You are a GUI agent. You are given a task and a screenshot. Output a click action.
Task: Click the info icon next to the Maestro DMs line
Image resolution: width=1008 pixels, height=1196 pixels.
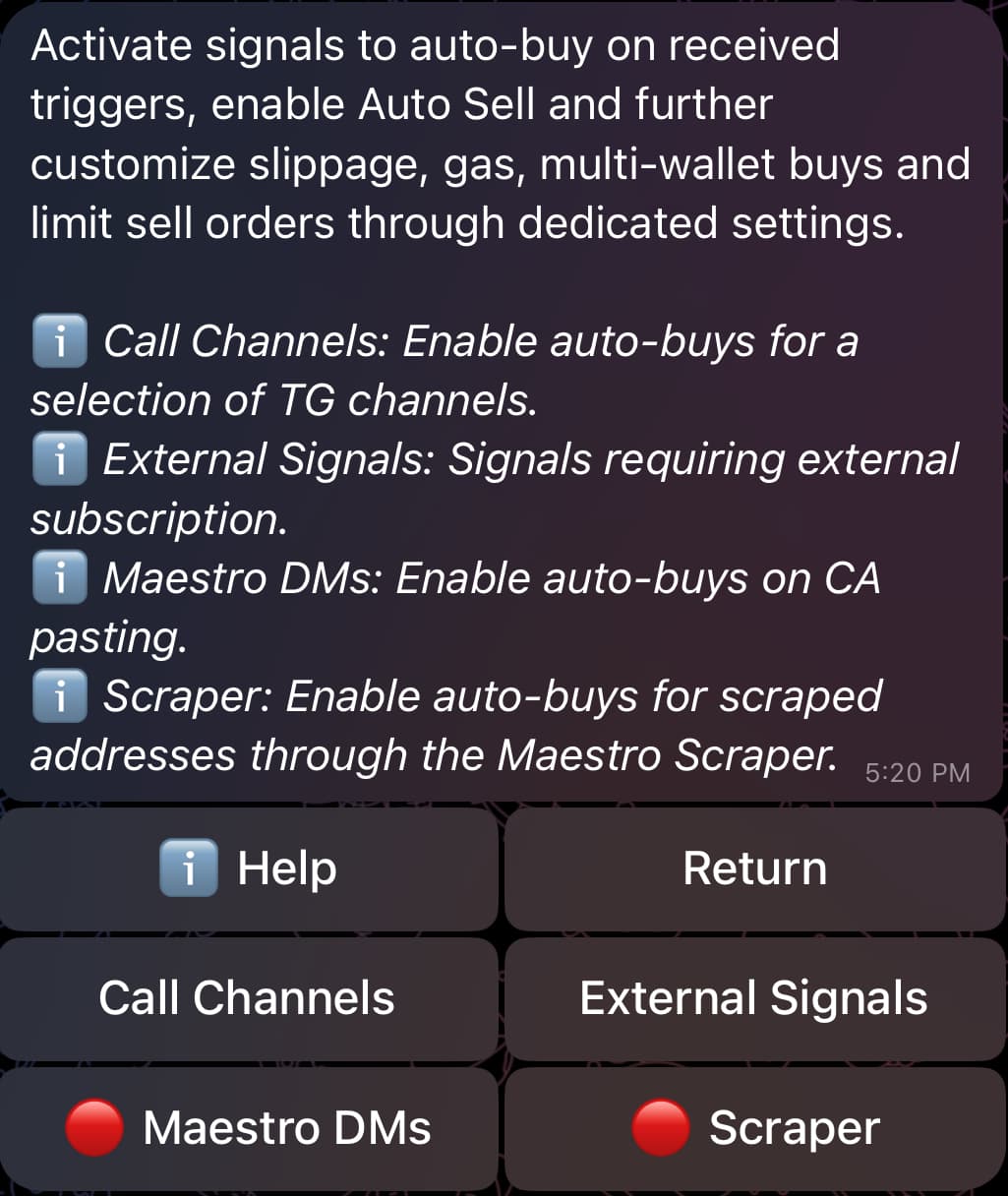pos(60,578)
